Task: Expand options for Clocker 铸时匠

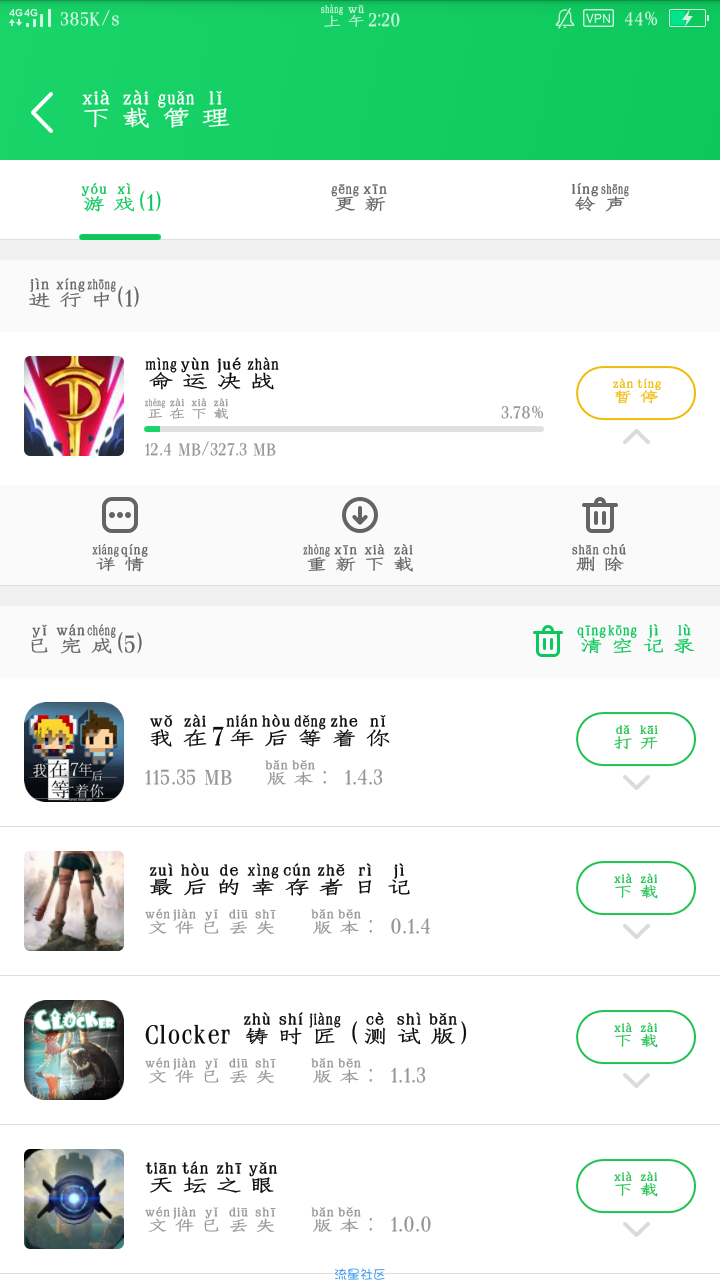Action: tap(636, 1080)
